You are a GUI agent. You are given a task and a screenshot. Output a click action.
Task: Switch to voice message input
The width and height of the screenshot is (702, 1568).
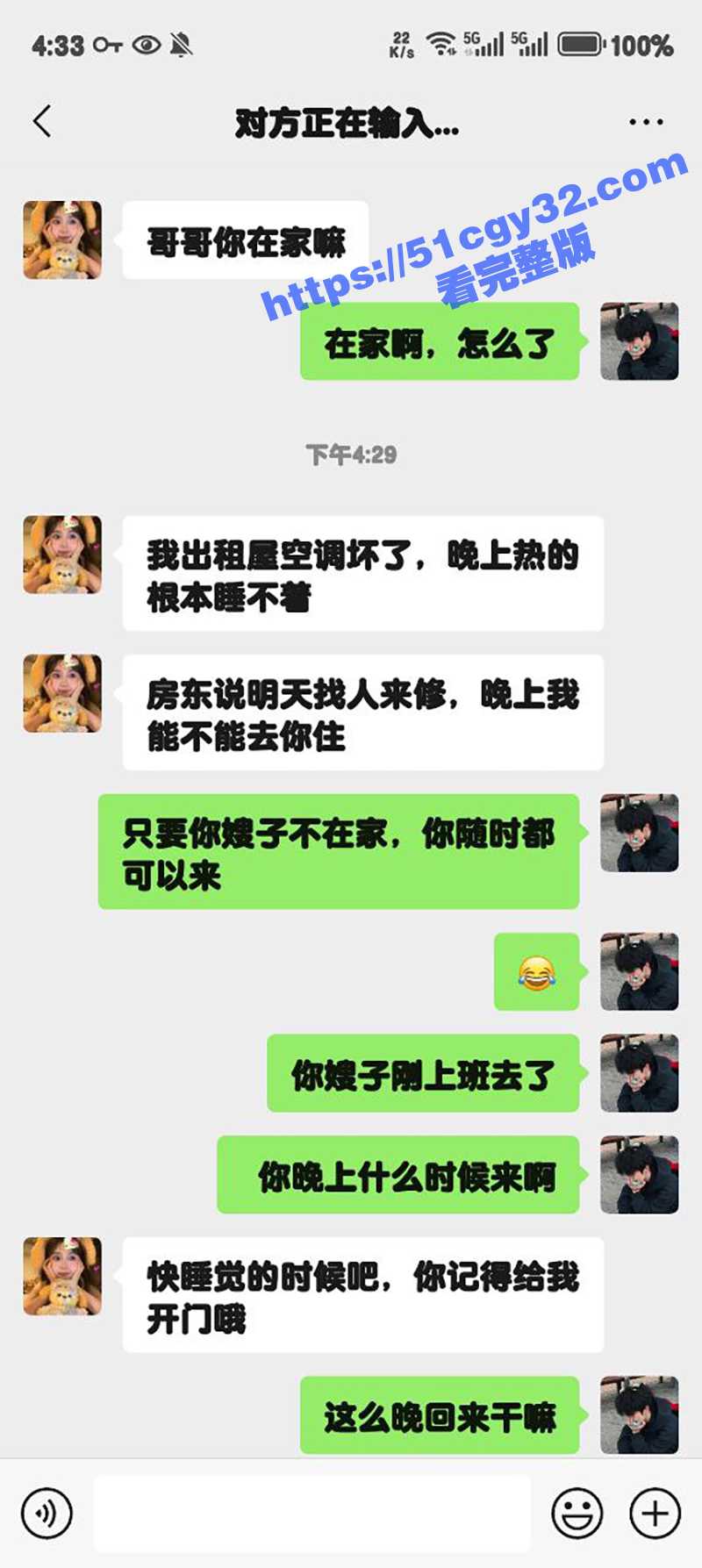(47, 1513)
